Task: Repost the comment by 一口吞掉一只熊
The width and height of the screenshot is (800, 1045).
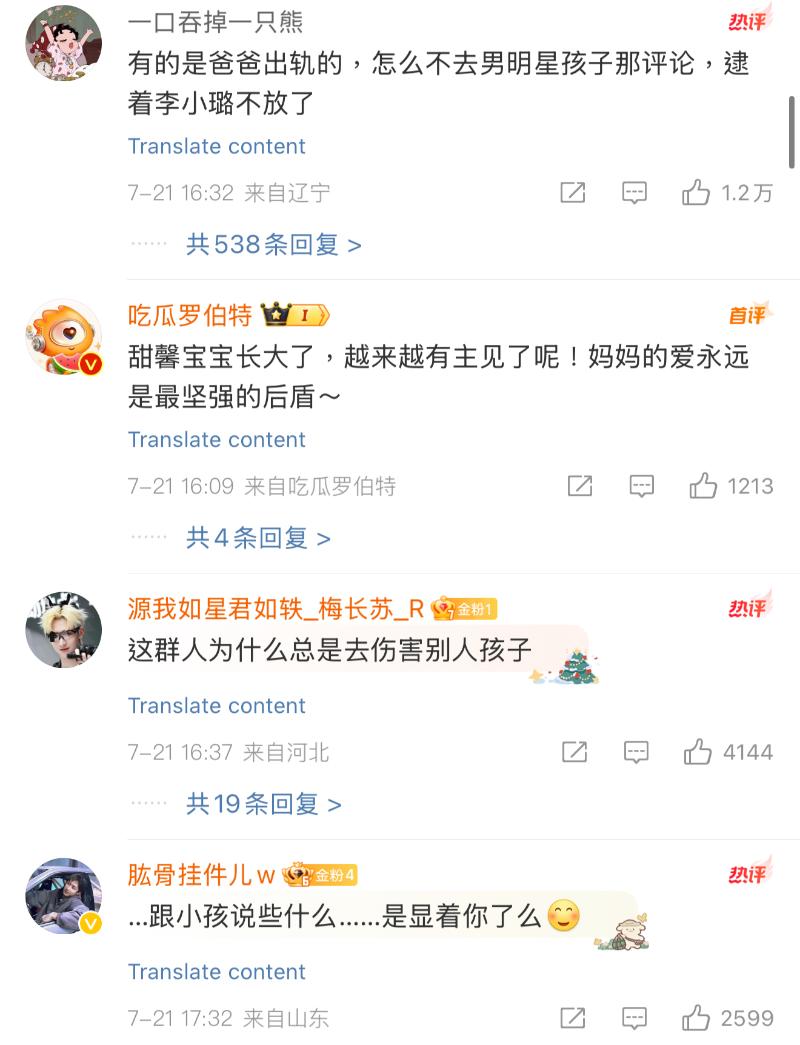Action: (x=572, y=193)
